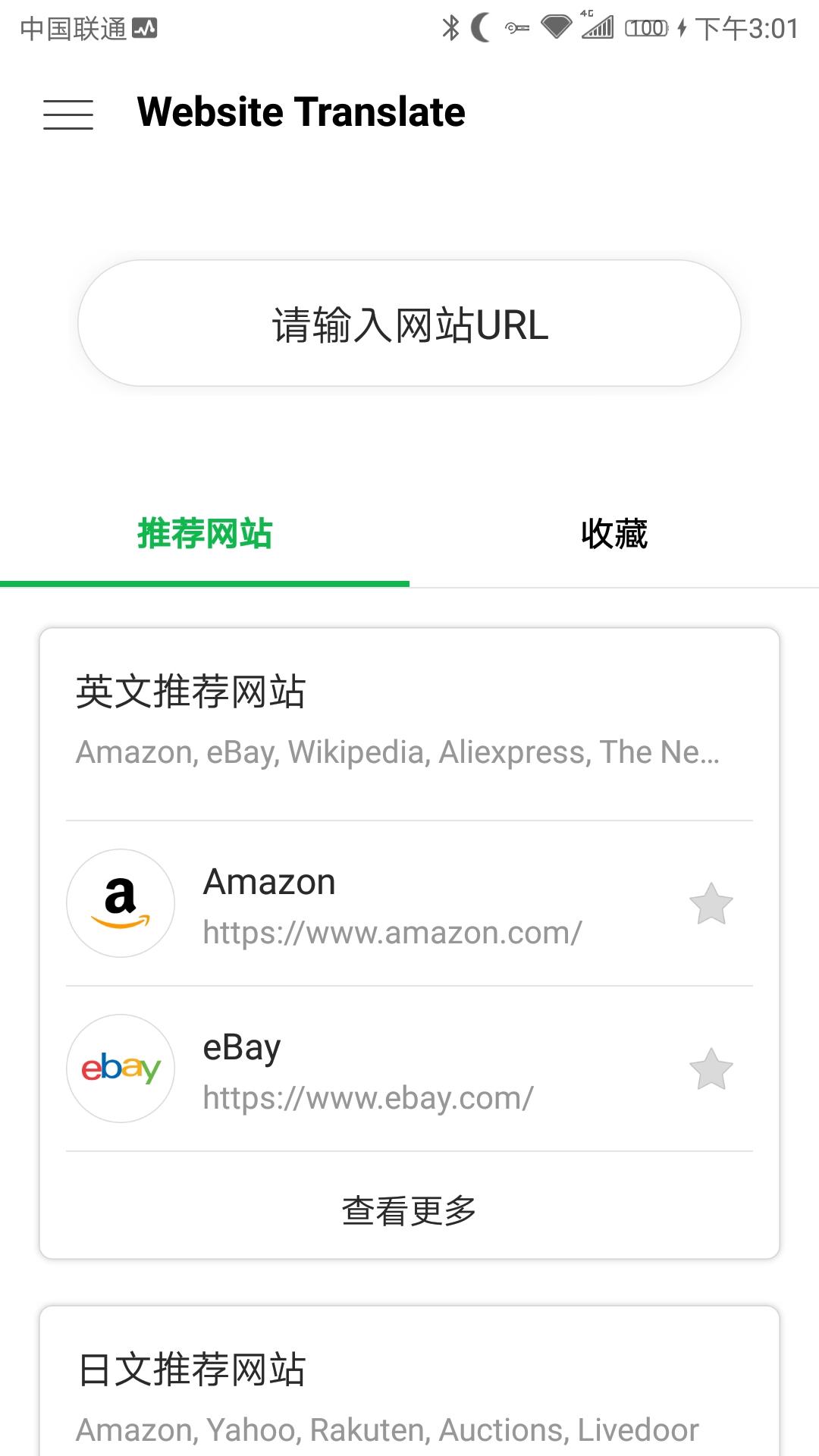Click the green tab indicator bar
The image size is (819, 1456).
tap(205, 583)
